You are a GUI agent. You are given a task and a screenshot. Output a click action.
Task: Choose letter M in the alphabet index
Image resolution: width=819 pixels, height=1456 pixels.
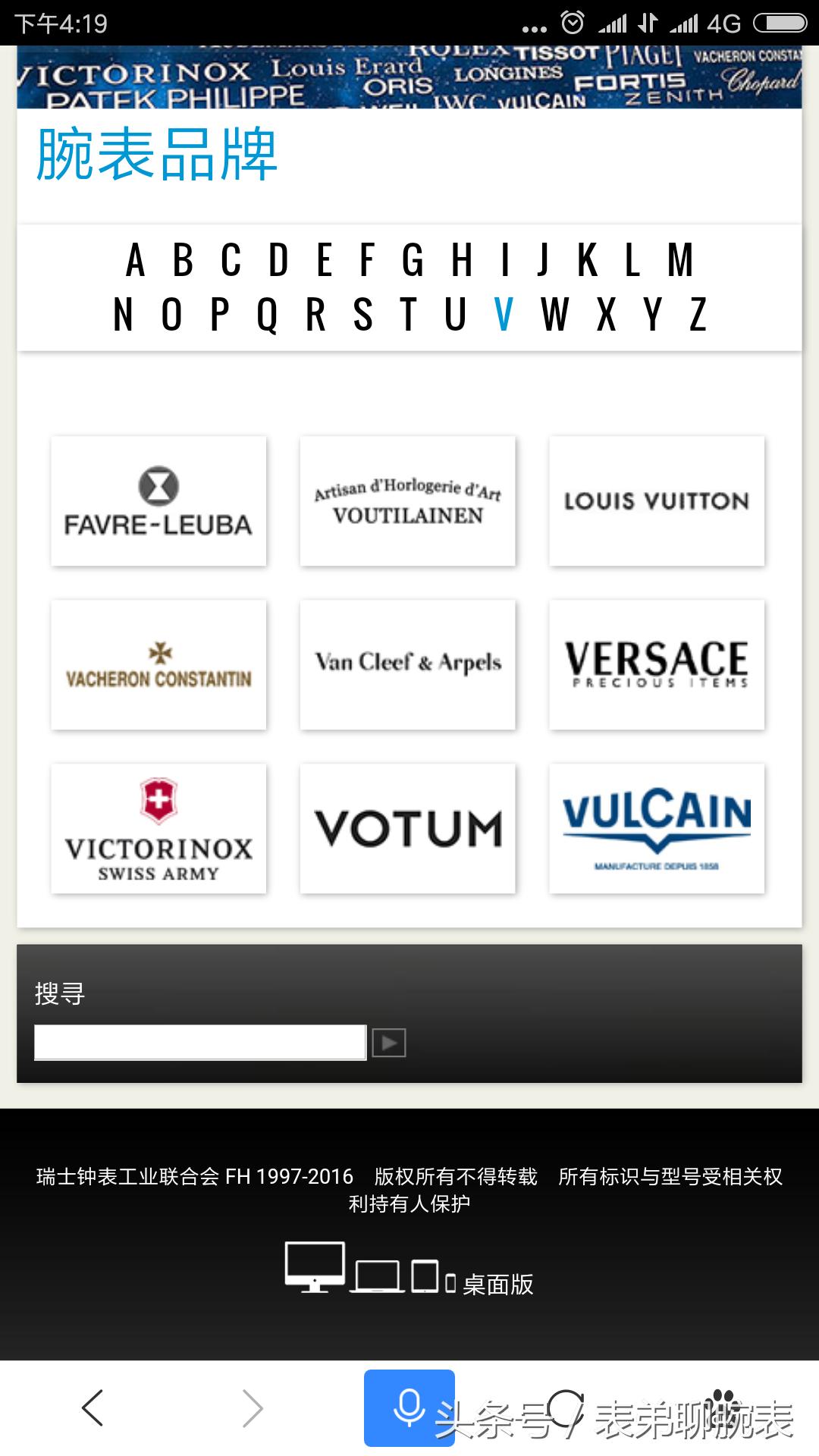pos(680,260)
